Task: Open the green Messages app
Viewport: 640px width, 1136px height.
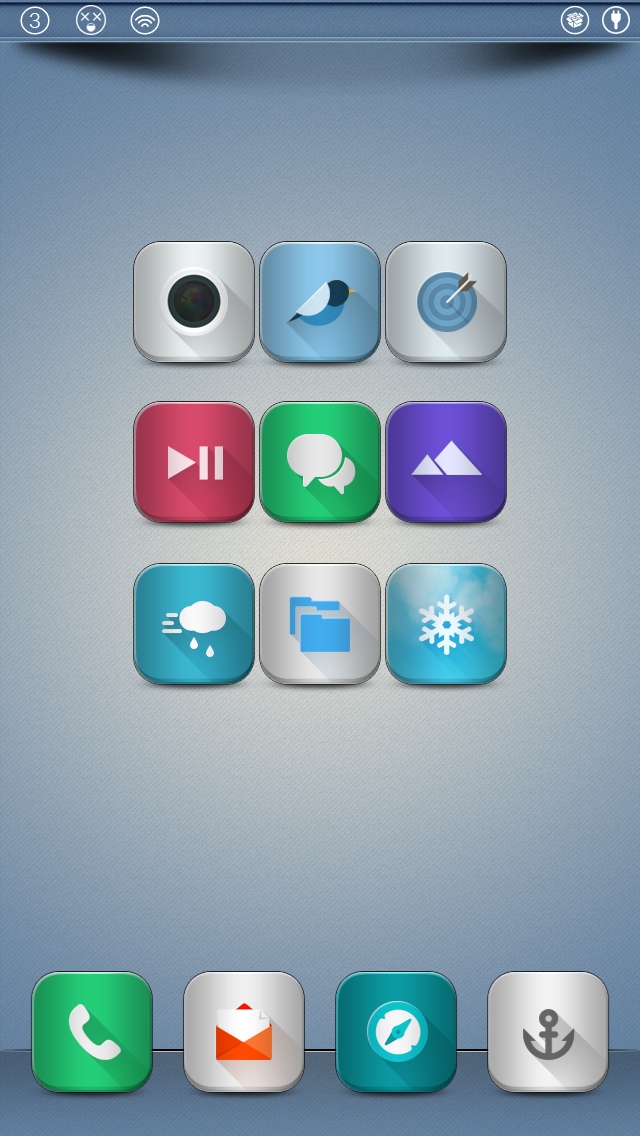Action: (320, 462)
